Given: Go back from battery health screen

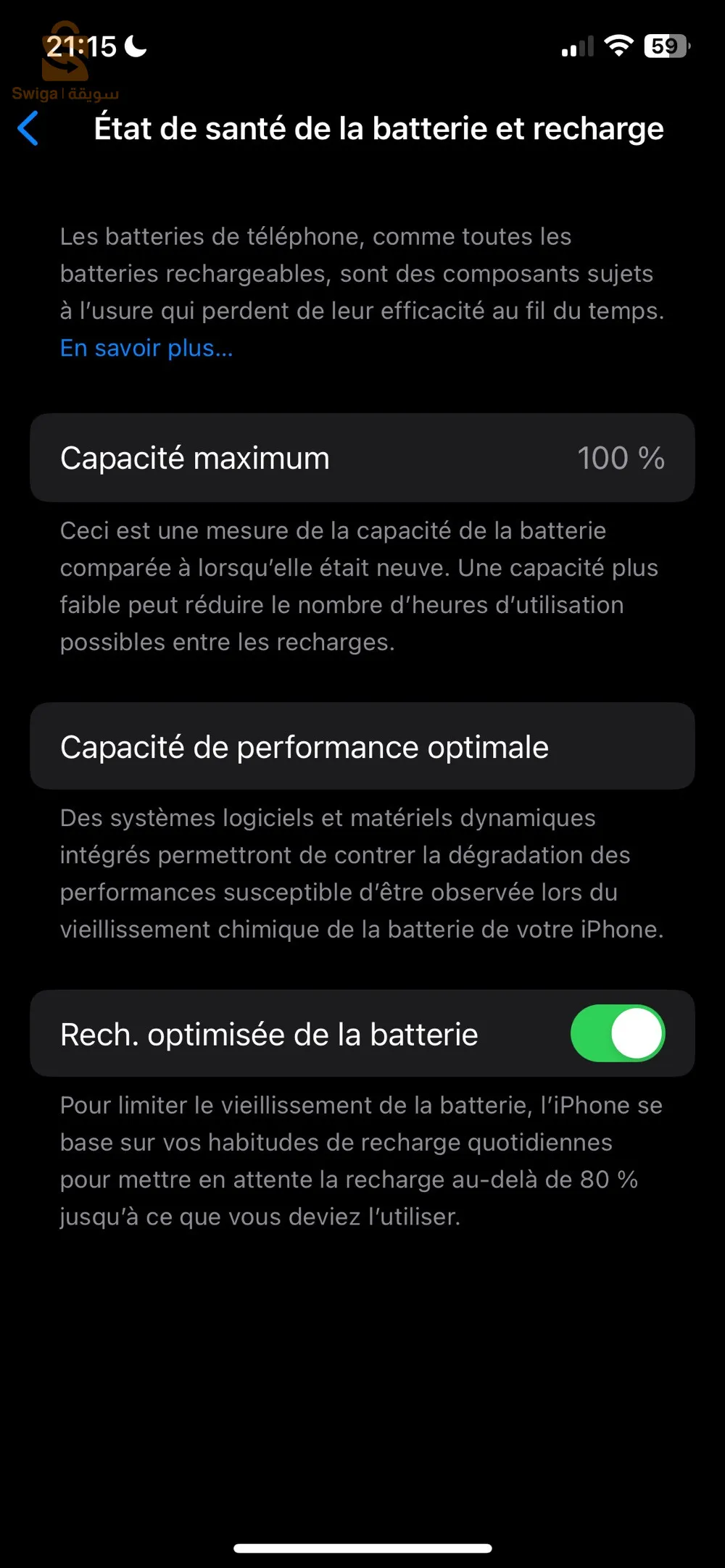Looking at the screenshot, I should pos(28,129).
